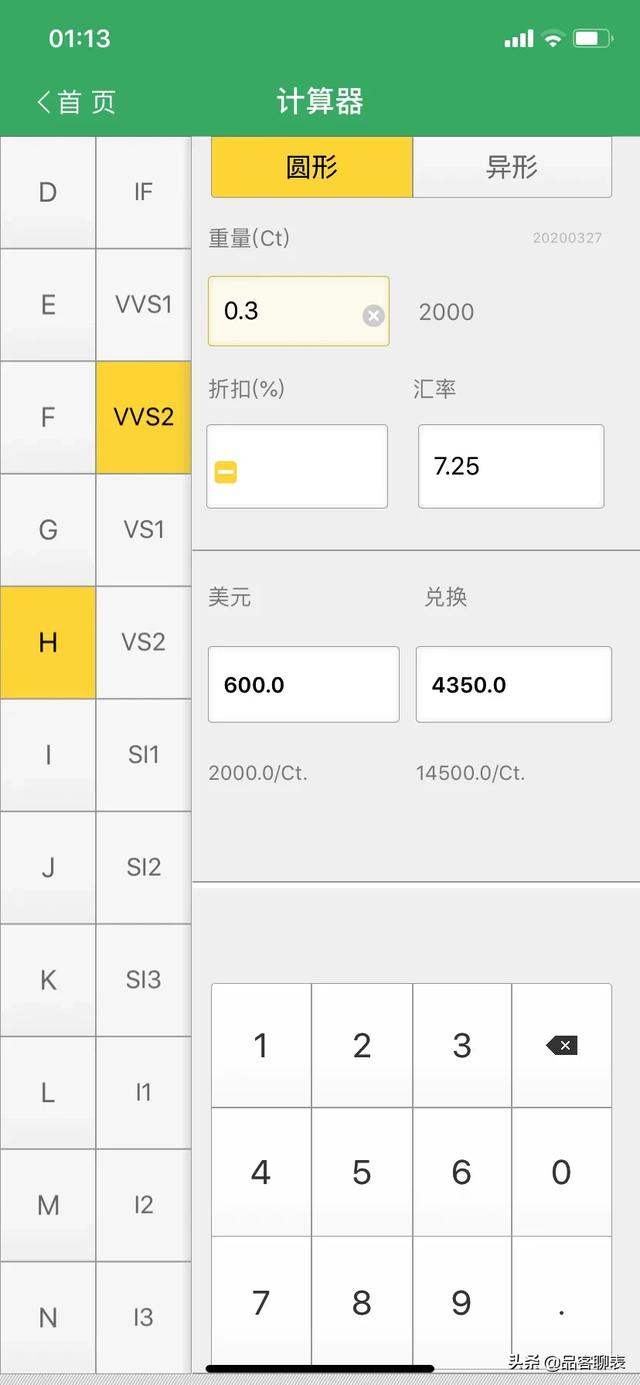
Task: Go back to 首页
Action: pos(75,102)
